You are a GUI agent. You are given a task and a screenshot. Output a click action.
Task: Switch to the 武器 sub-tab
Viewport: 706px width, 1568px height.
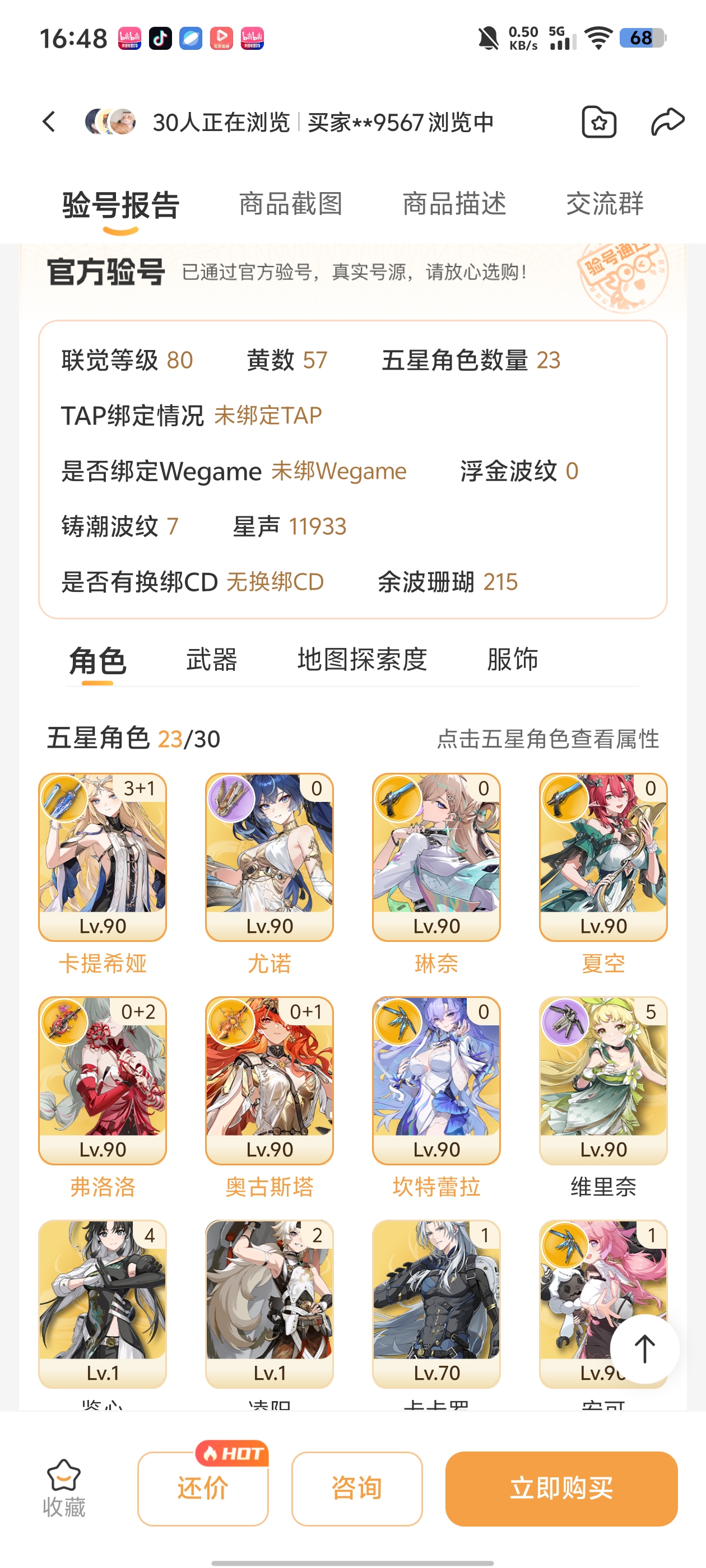coord(211,660)
